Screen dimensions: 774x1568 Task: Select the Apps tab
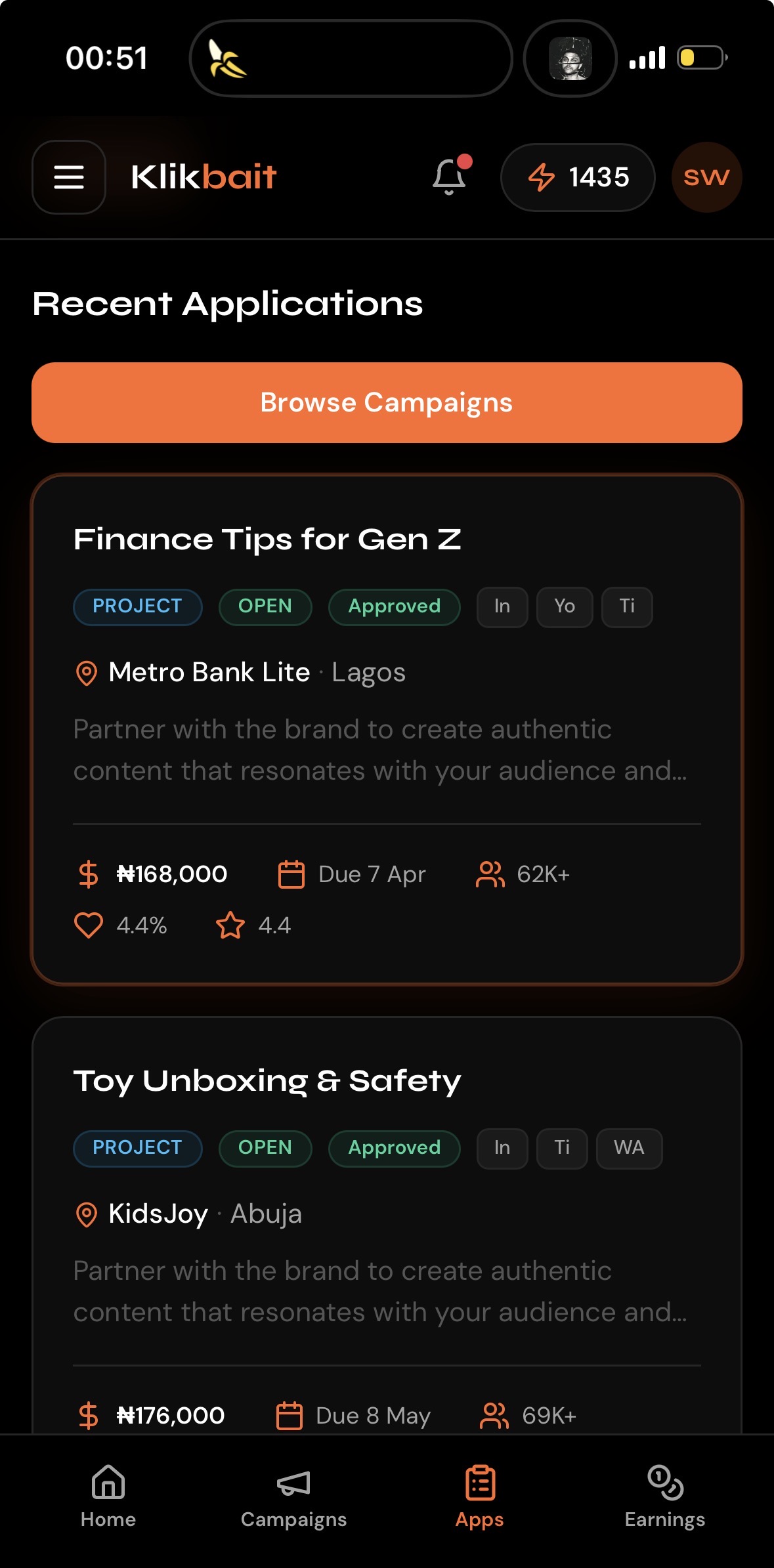(480, 1496)
